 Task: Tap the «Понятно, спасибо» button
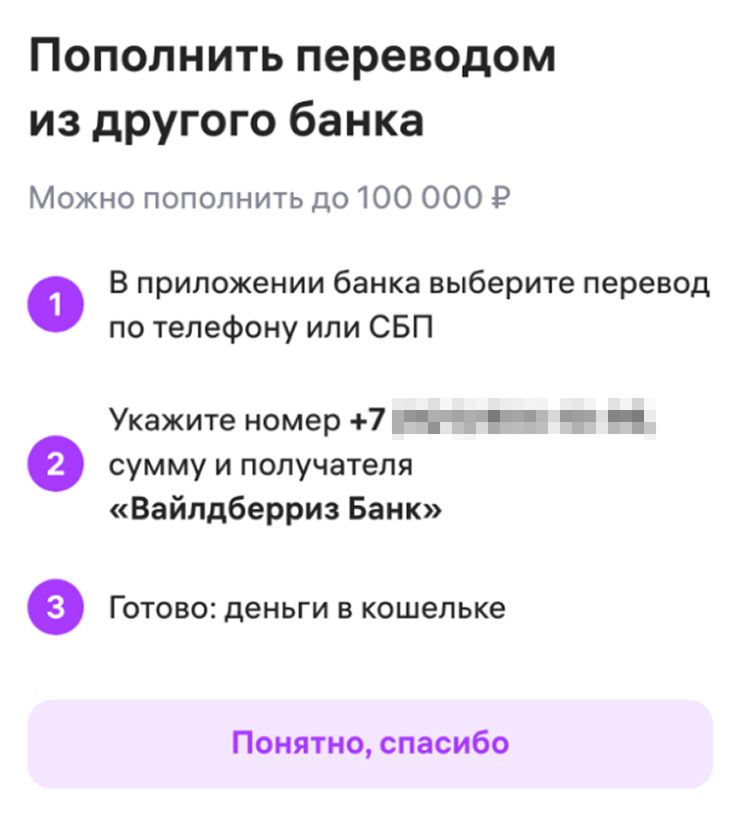click(x=370, y=744)
